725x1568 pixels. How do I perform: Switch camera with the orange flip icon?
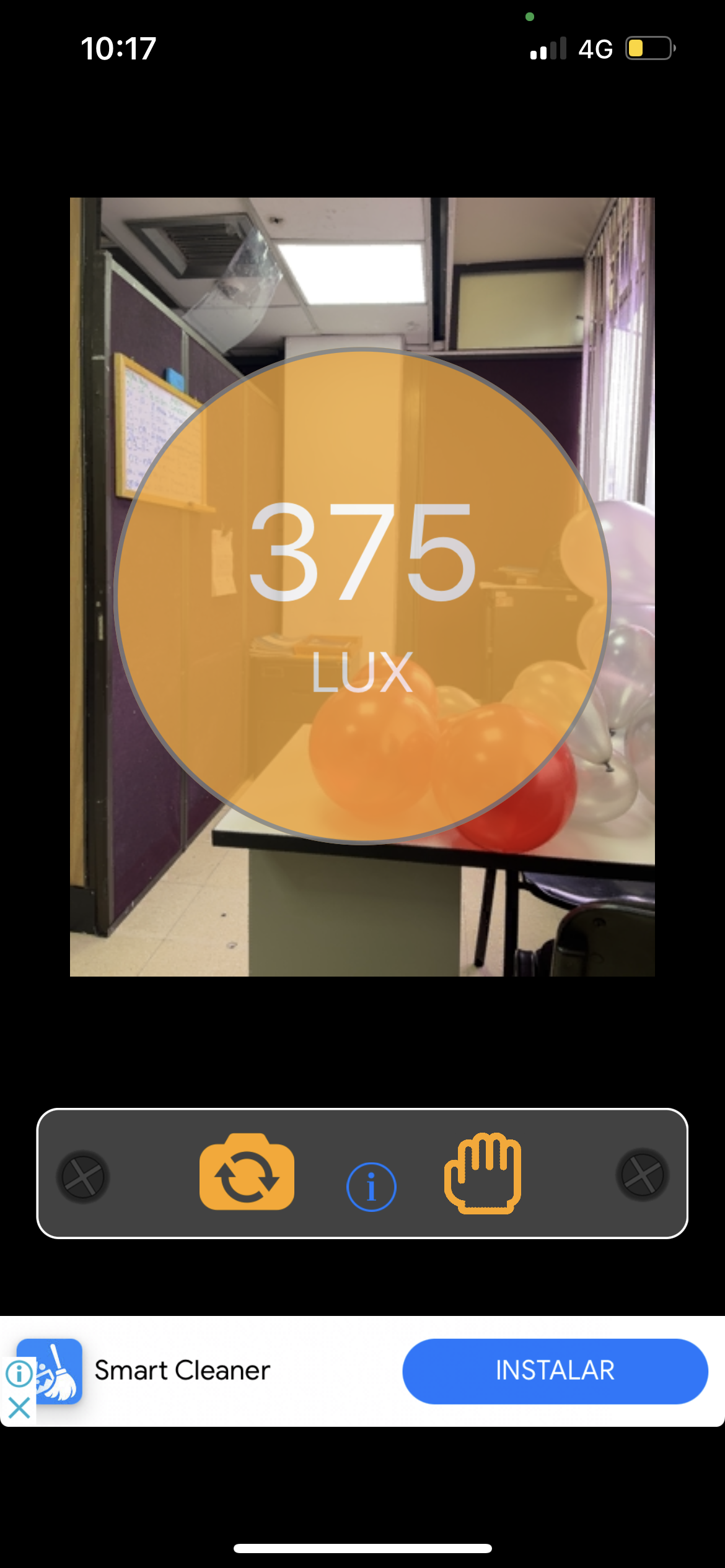point(247,1172)
